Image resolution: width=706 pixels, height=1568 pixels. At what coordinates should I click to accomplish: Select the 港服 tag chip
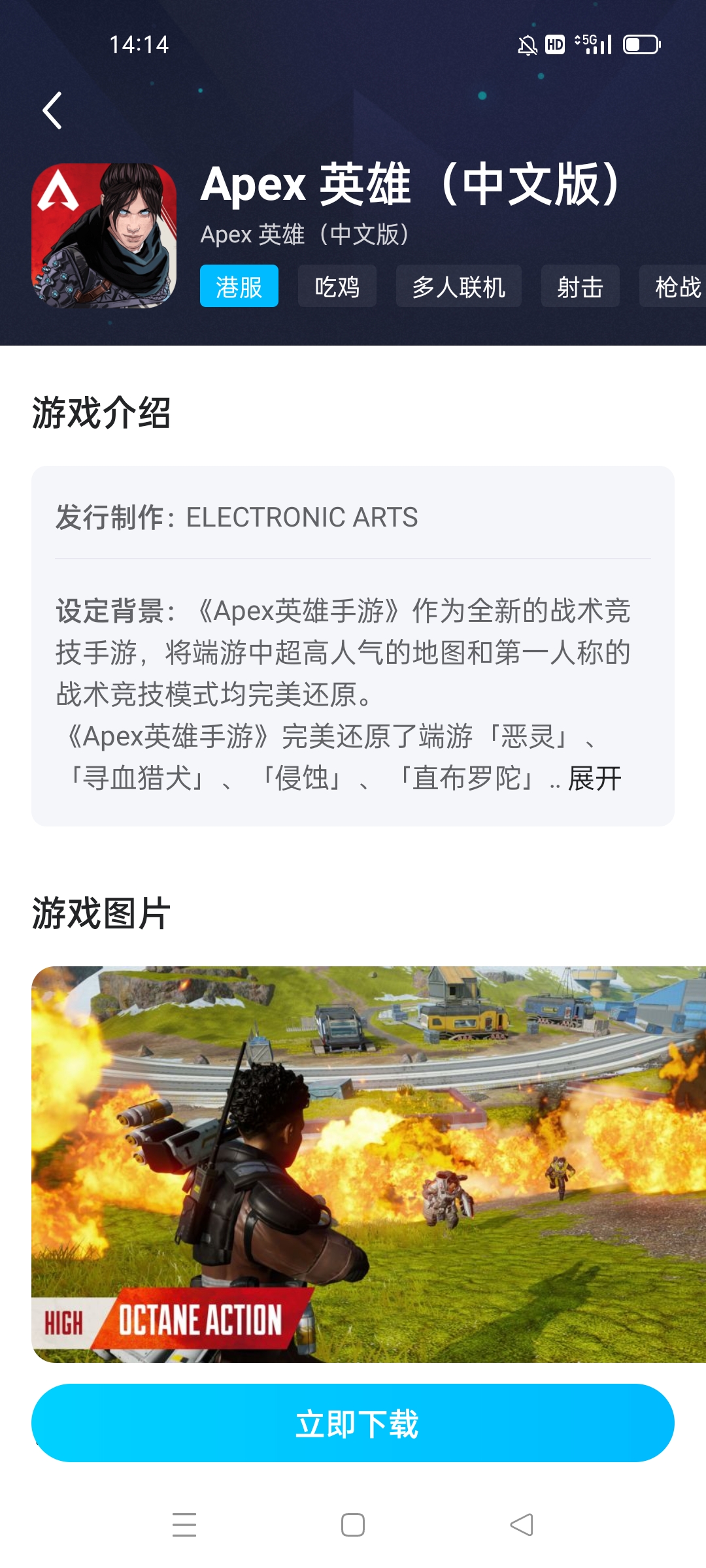pos(239,286)
